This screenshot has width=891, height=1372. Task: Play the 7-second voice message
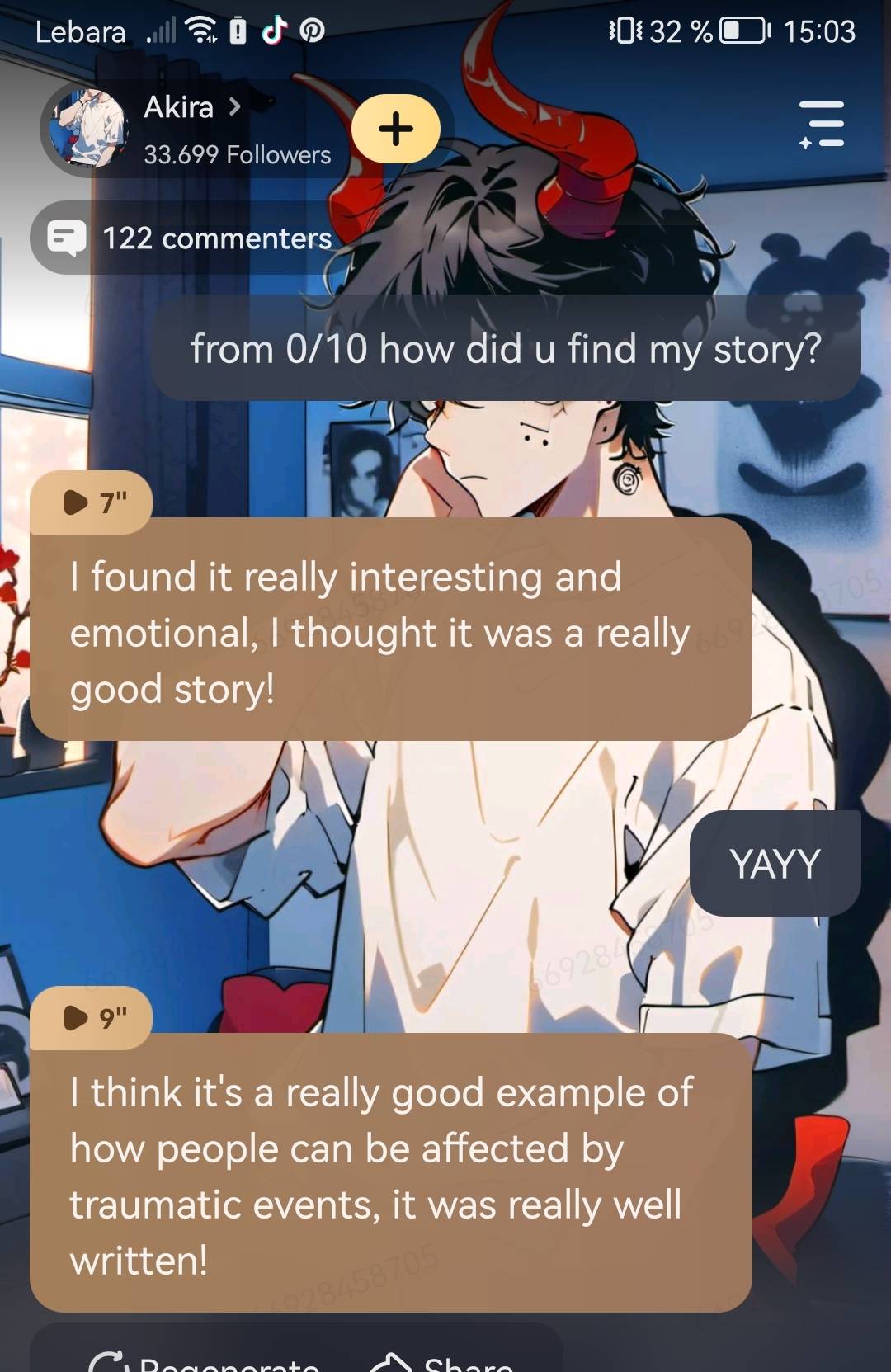pyautogui.click(x=91, y=502)
